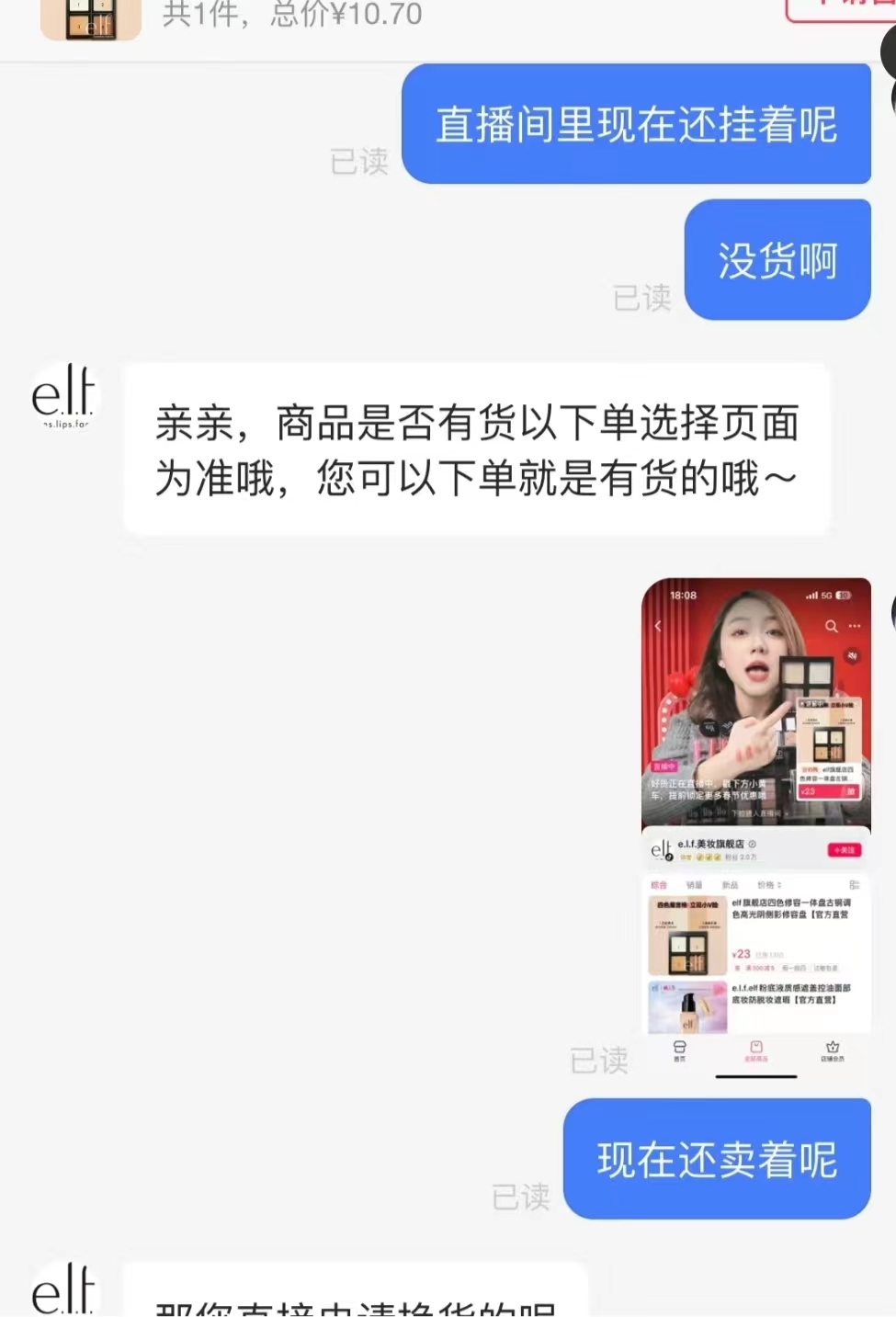Viewport: 896px width, 1317px height.
Task: Open the order card totaling ¥10.70
Action: [x=292, y=17]
